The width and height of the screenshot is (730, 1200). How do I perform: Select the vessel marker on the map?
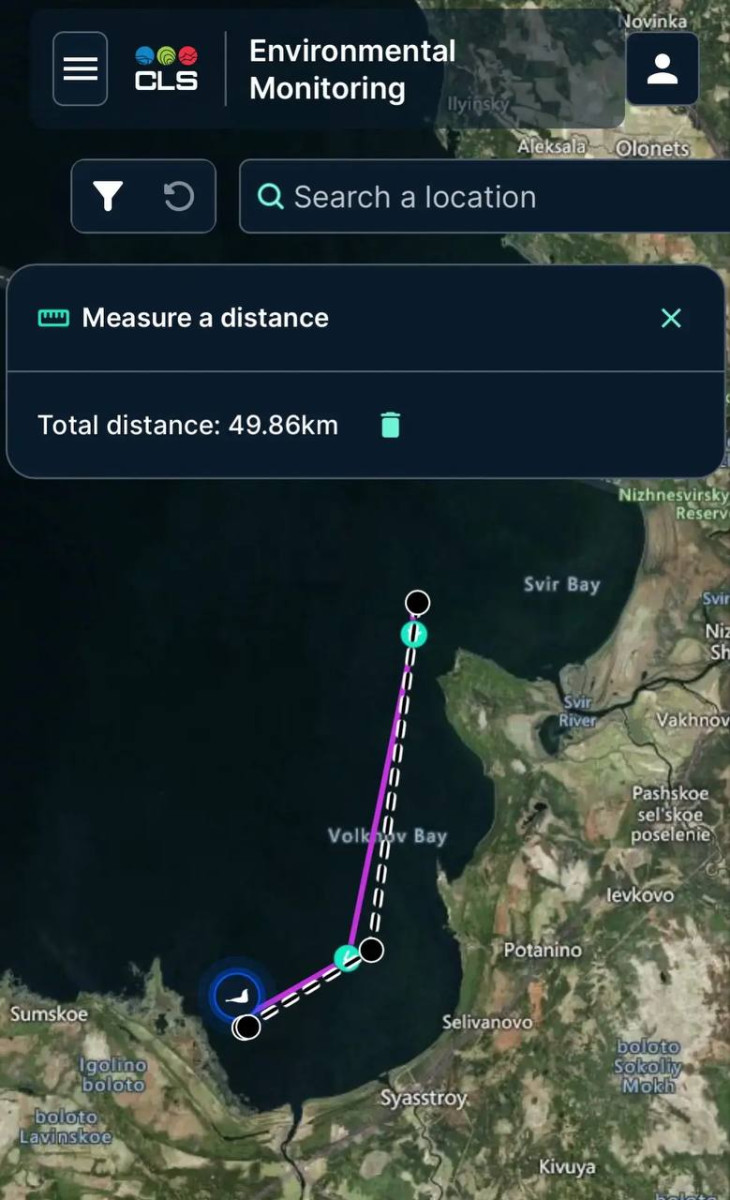(x=237, y=995)
